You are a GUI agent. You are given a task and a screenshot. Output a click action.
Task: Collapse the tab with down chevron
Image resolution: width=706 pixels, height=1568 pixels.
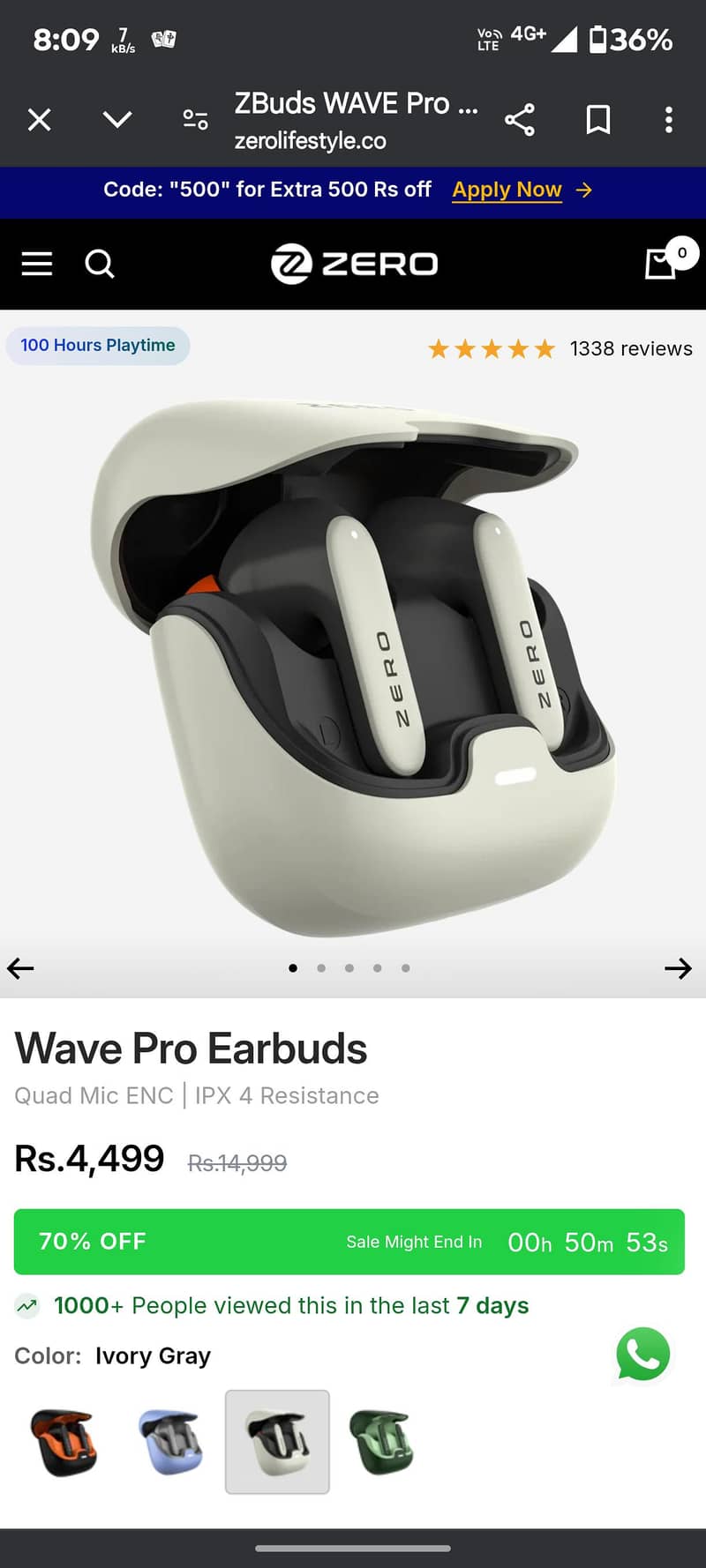click(116, 119)
